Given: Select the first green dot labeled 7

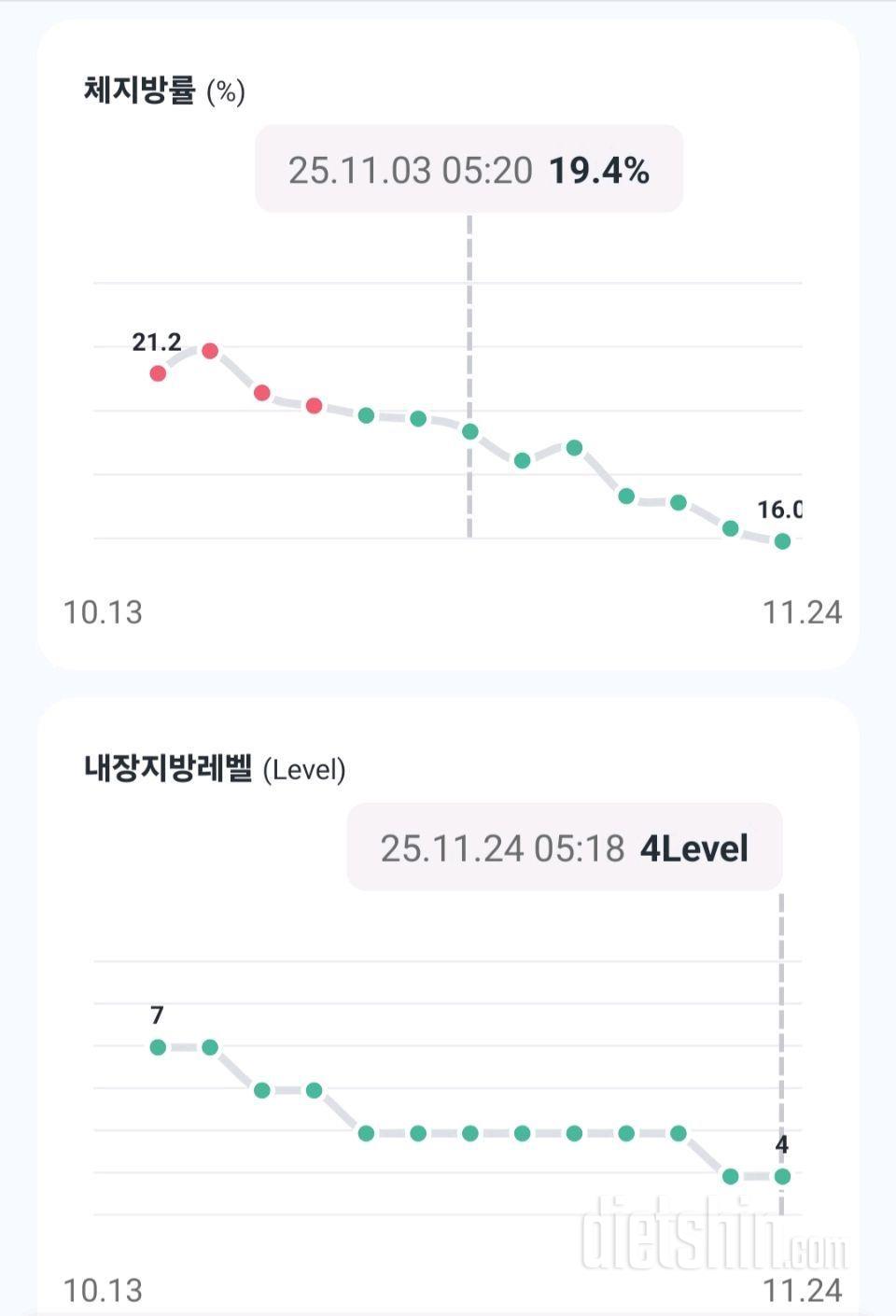Looking at the screenshot, I should tap(157, 1047).
